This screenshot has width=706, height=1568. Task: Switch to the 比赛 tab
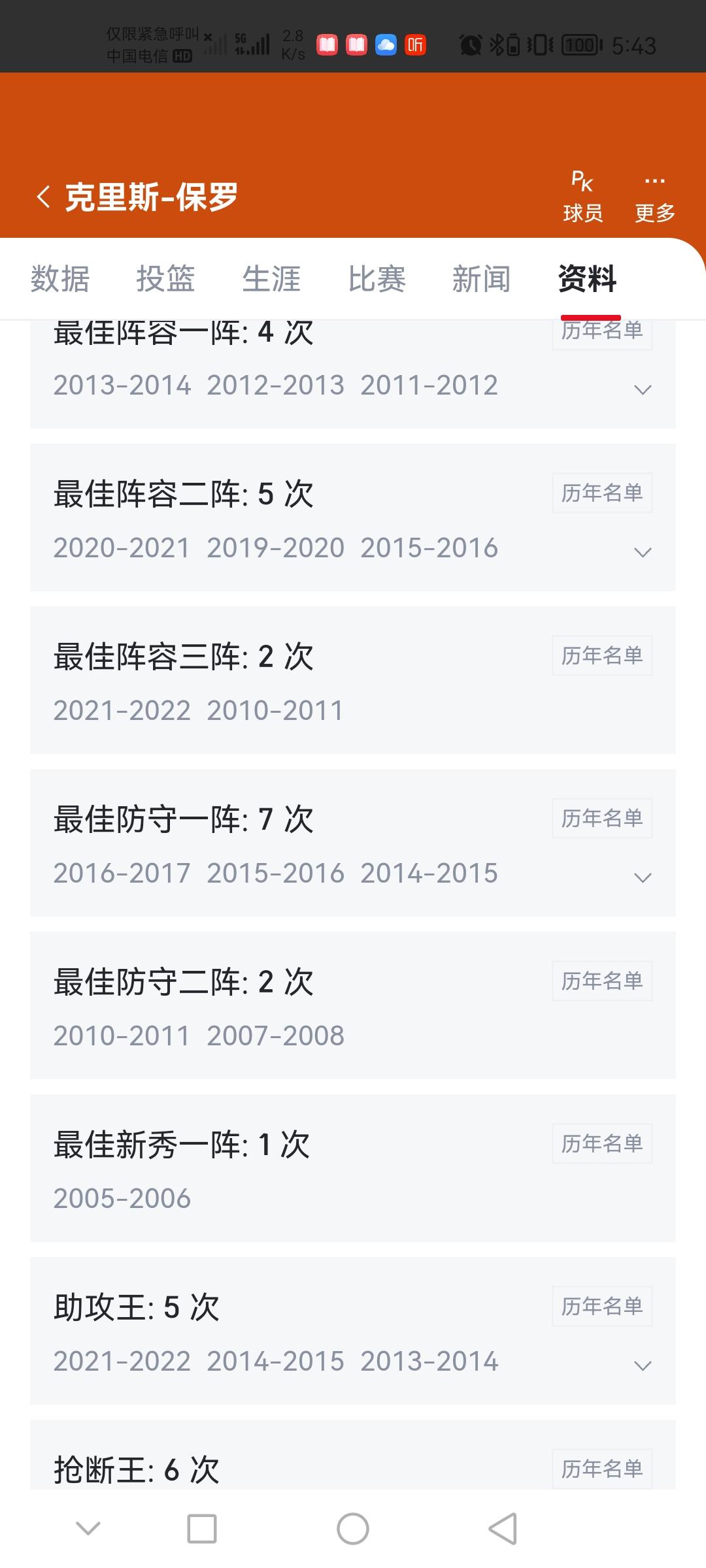[377, 279]
